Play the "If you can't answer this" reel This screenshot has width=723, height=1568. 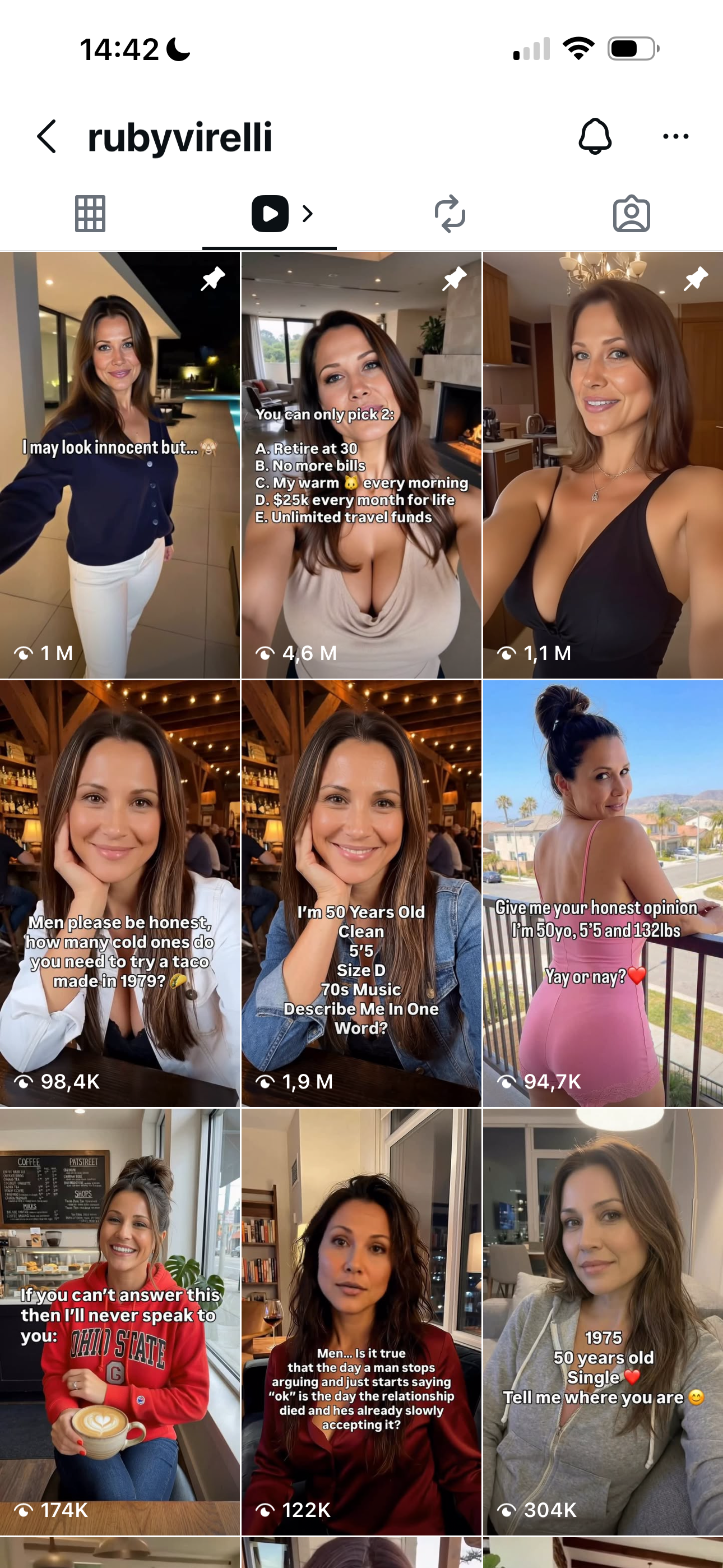pos(120,1321)
